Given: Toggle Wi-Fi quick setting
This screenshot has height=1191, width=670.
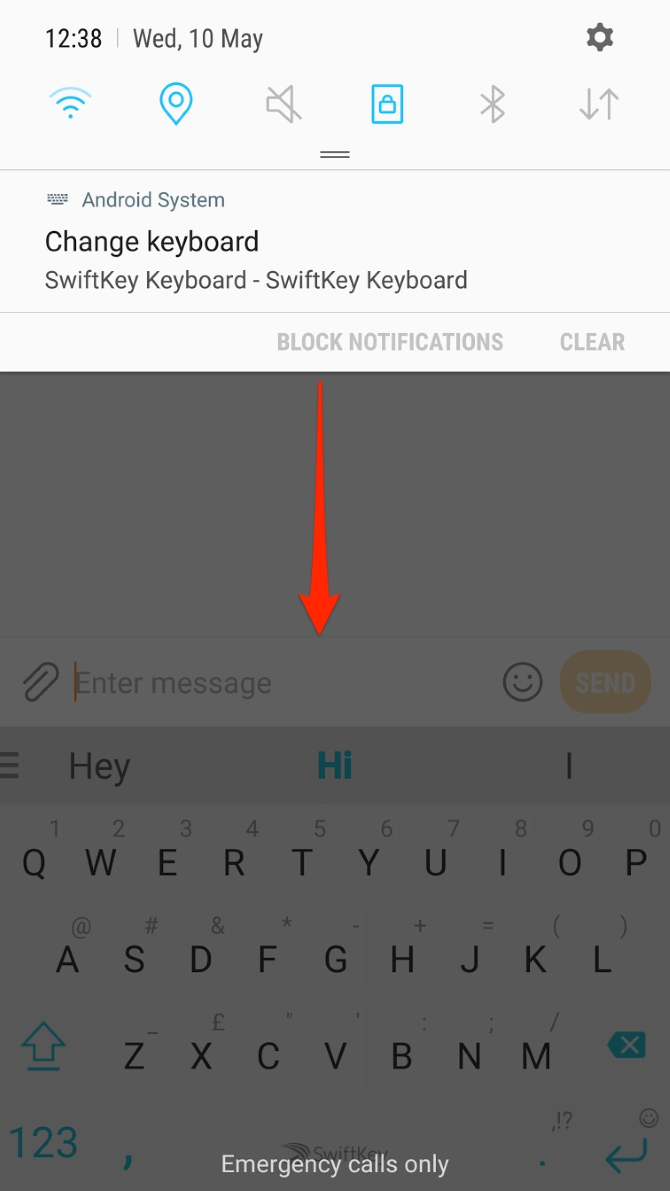Looking at the screenshot, I should click(x=71, y=103).
